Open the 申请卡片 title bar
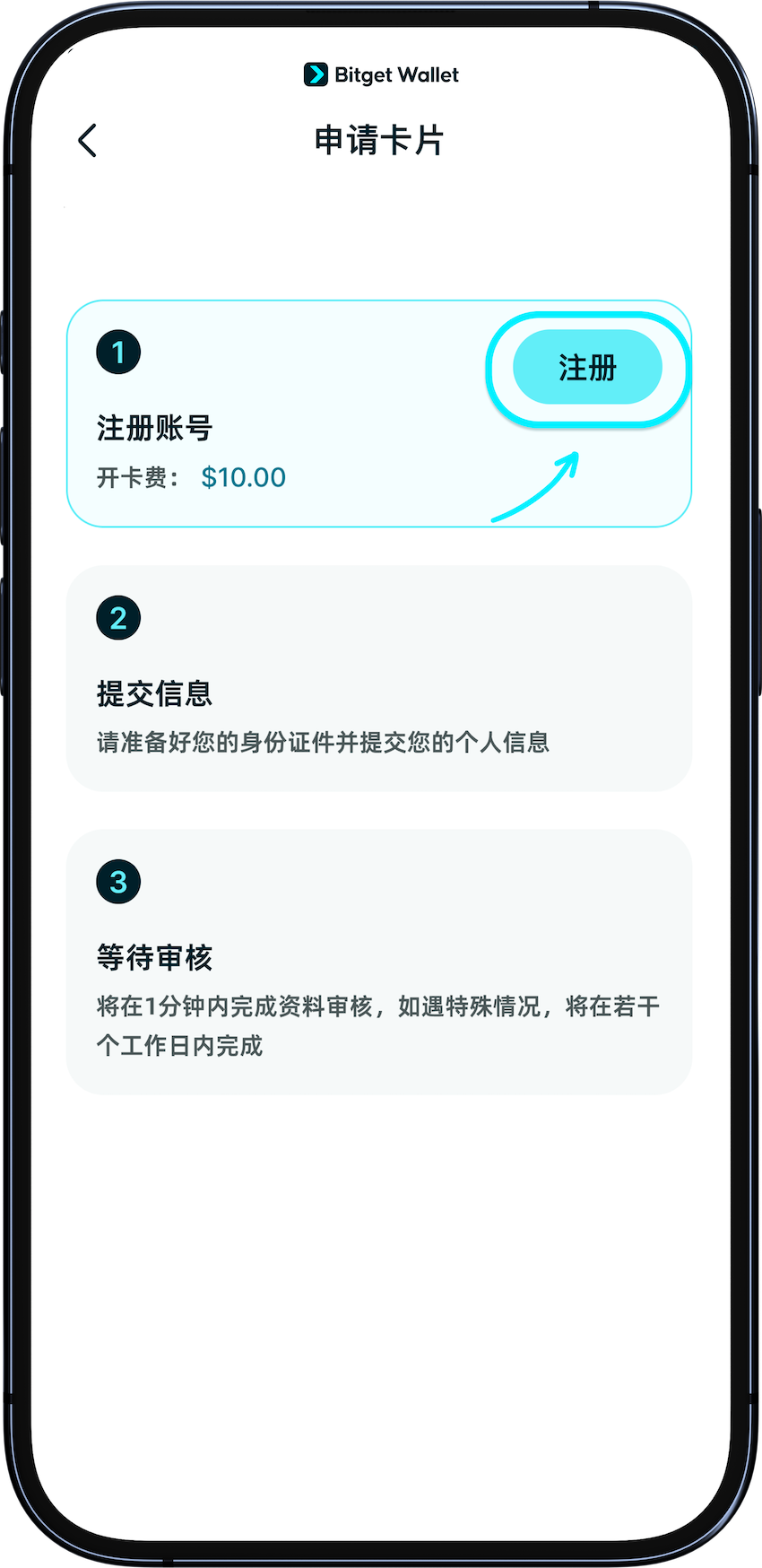 [x=378, y=141]
